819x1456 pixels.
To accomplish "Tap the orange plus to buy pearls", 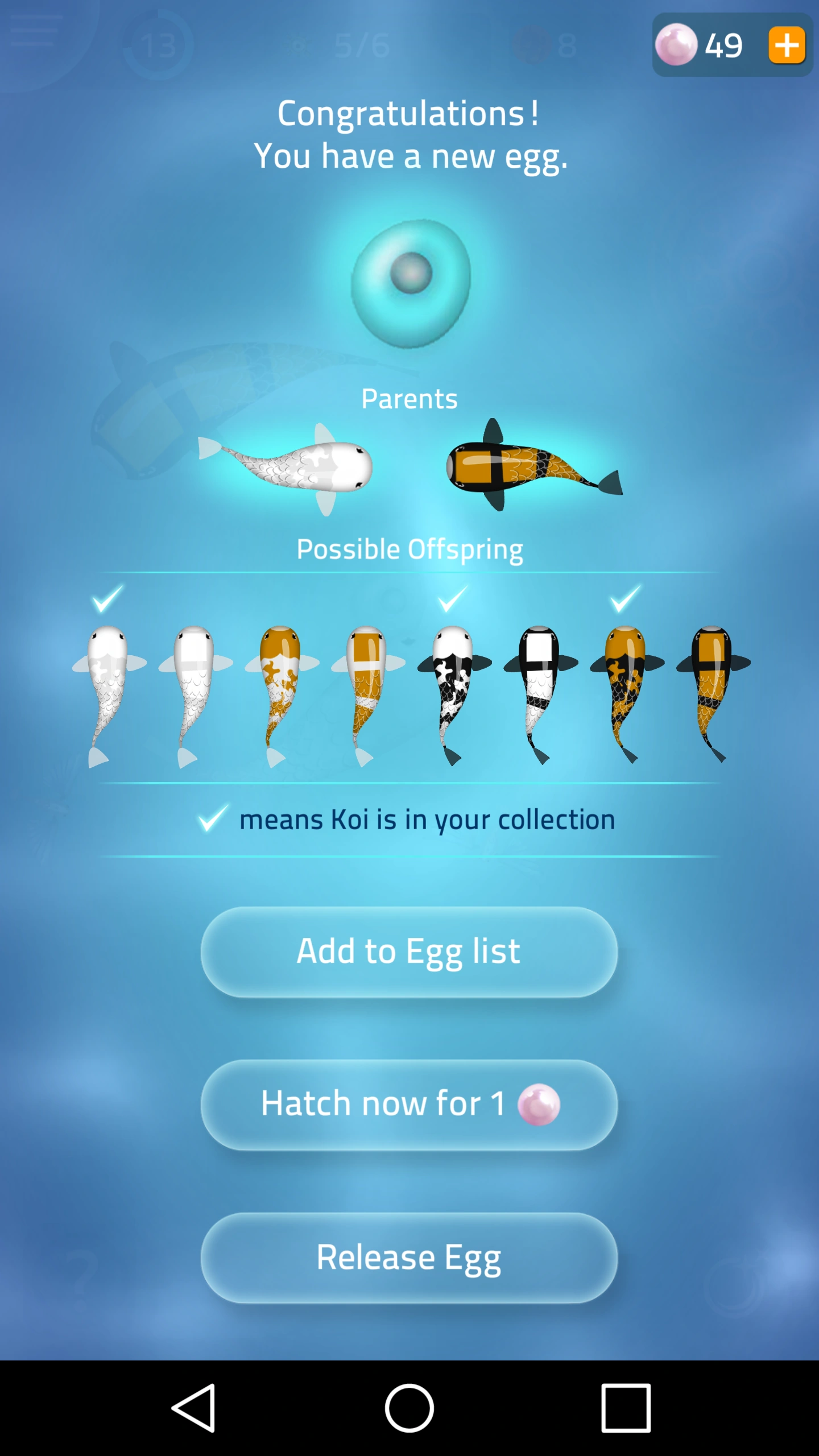I will (x=787, y=45).
